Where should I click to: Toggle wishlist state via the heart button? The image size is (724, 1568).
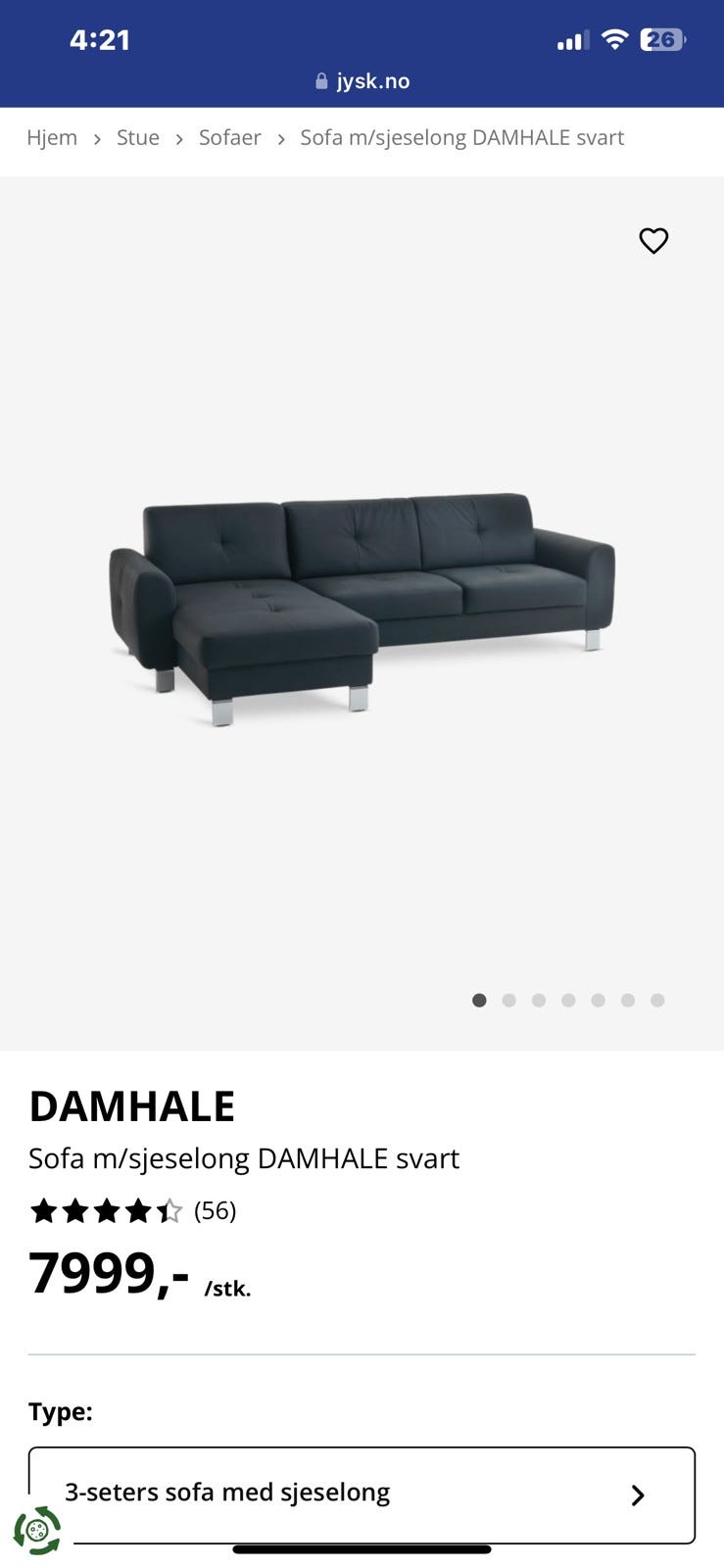tap(654, 240)
